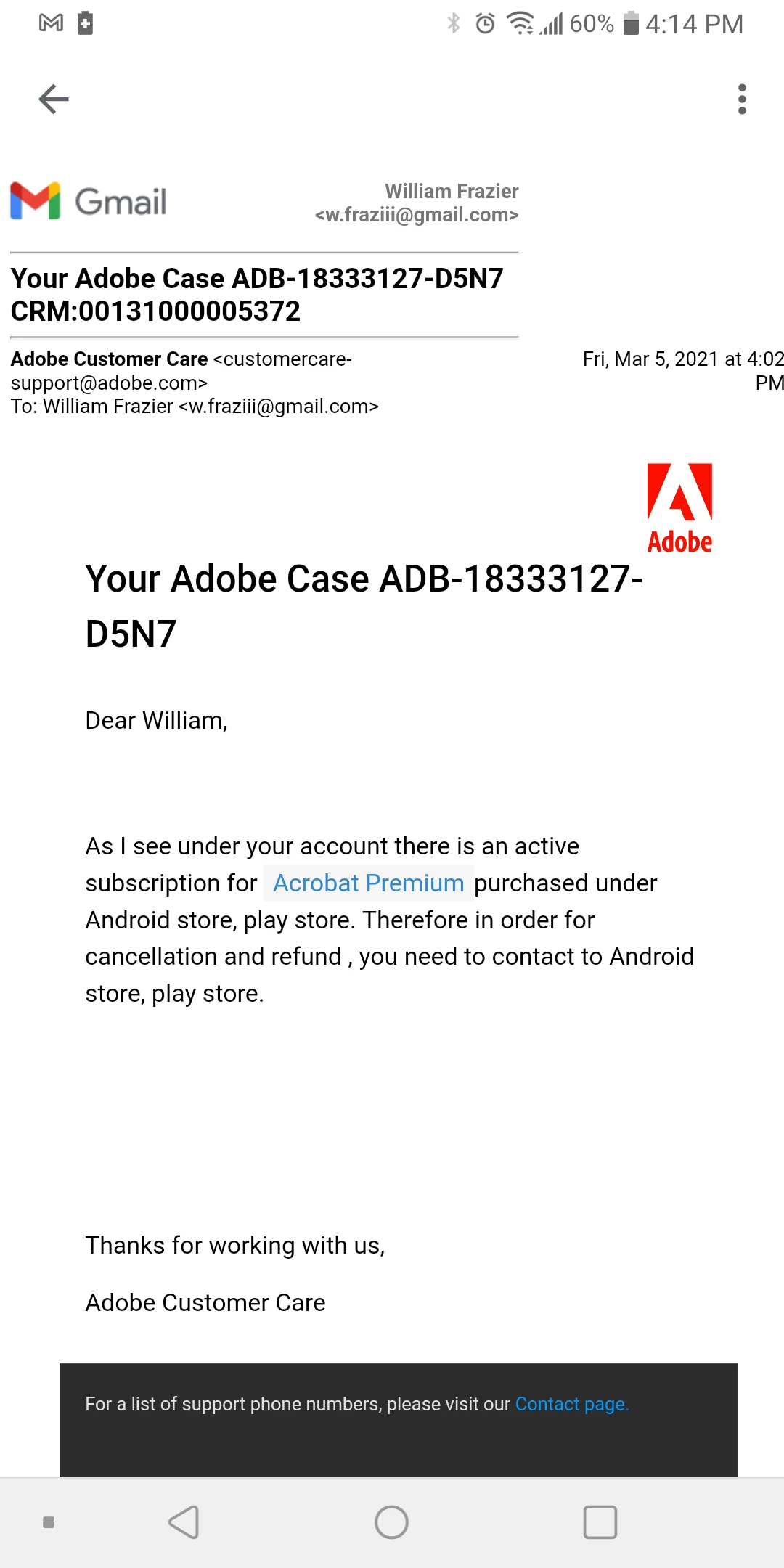Go back using the top-left arrow

54,99
